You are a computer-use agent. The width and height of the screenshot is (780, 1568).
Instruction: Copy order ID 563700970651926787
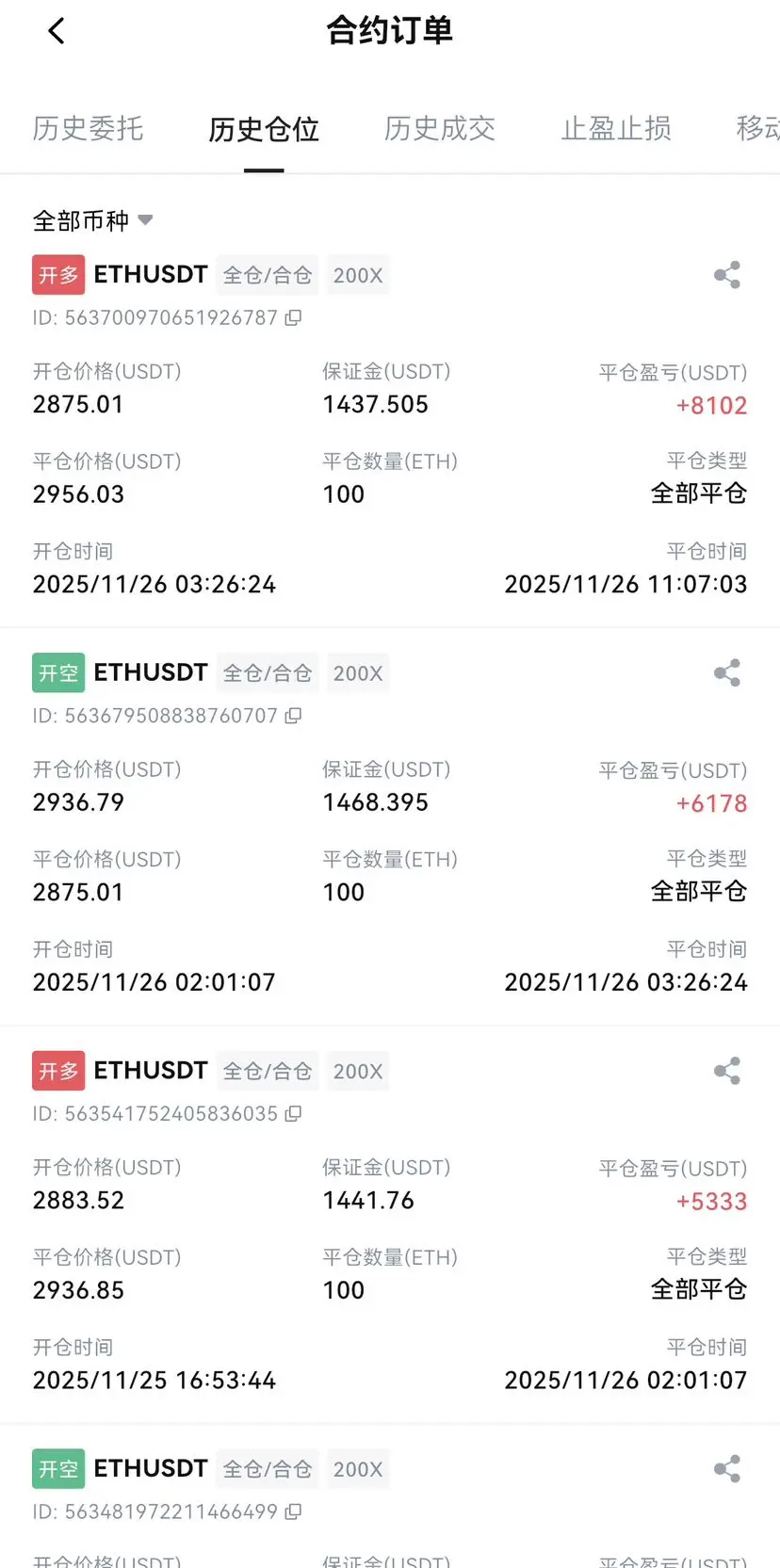(x=293, y=318)
